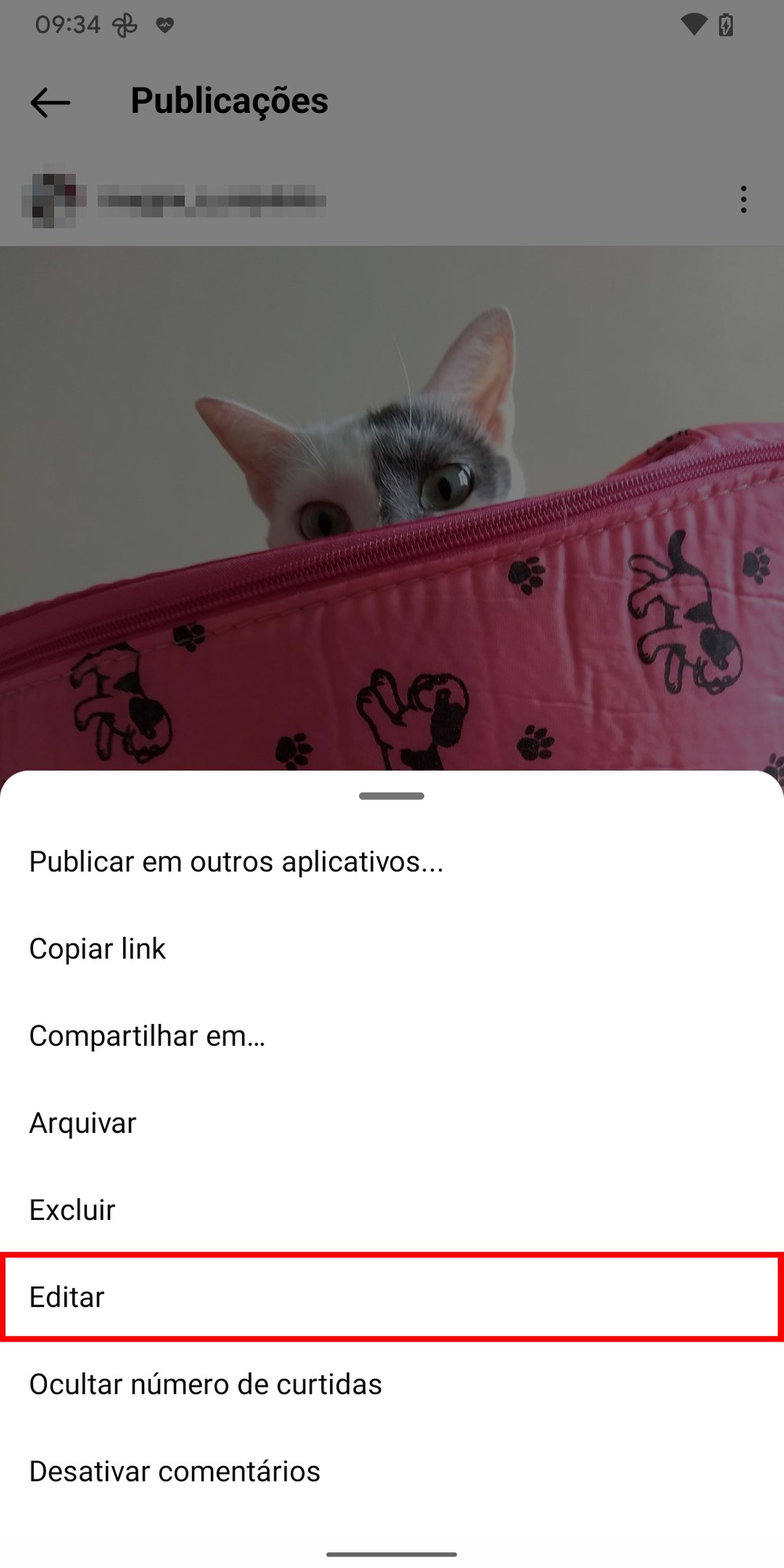The image size is (784, 1568).
Task: Choose Arquivar to archive the post
Action: [x=82, y=1123]
